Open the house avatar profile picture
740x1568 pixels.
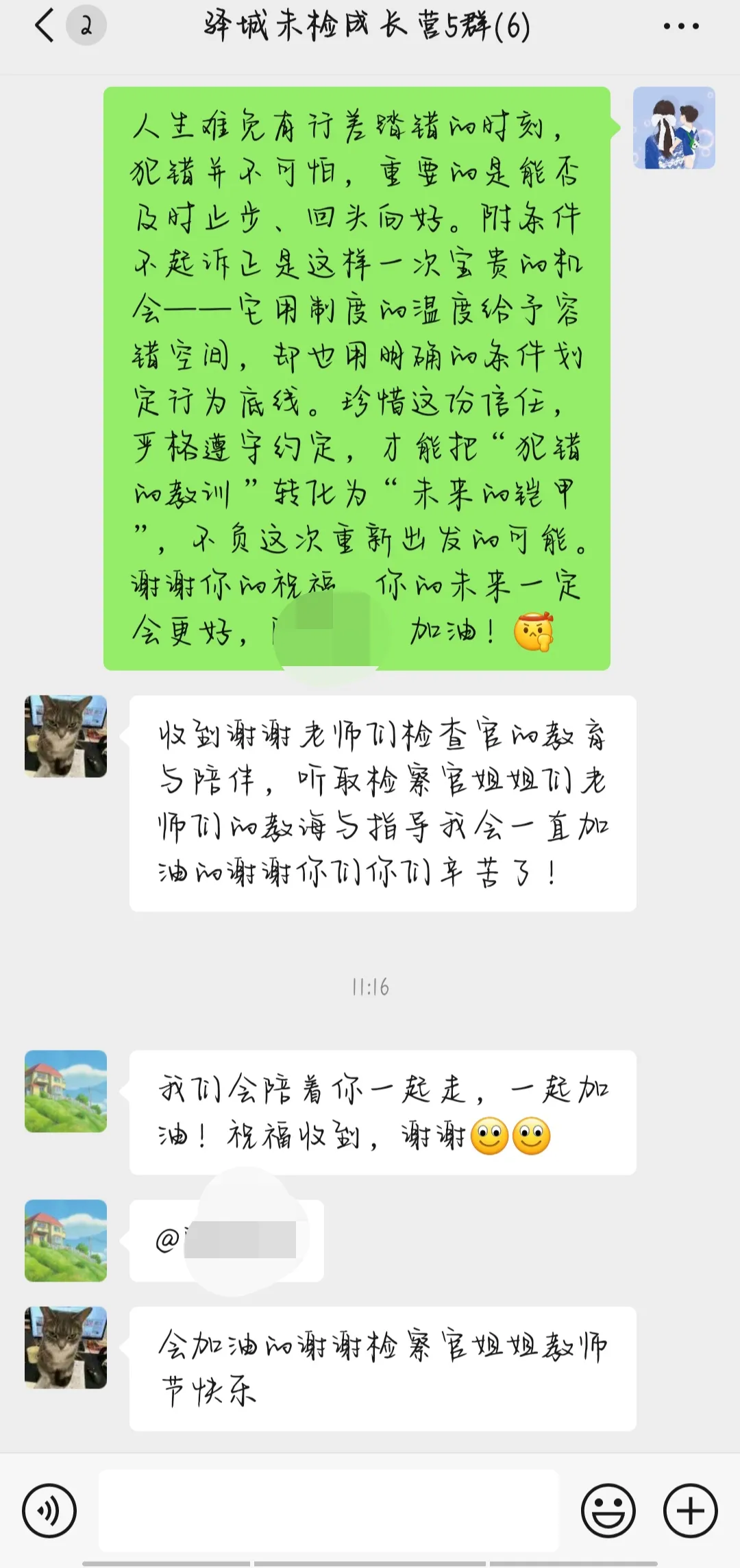(x=65, y=1092)
